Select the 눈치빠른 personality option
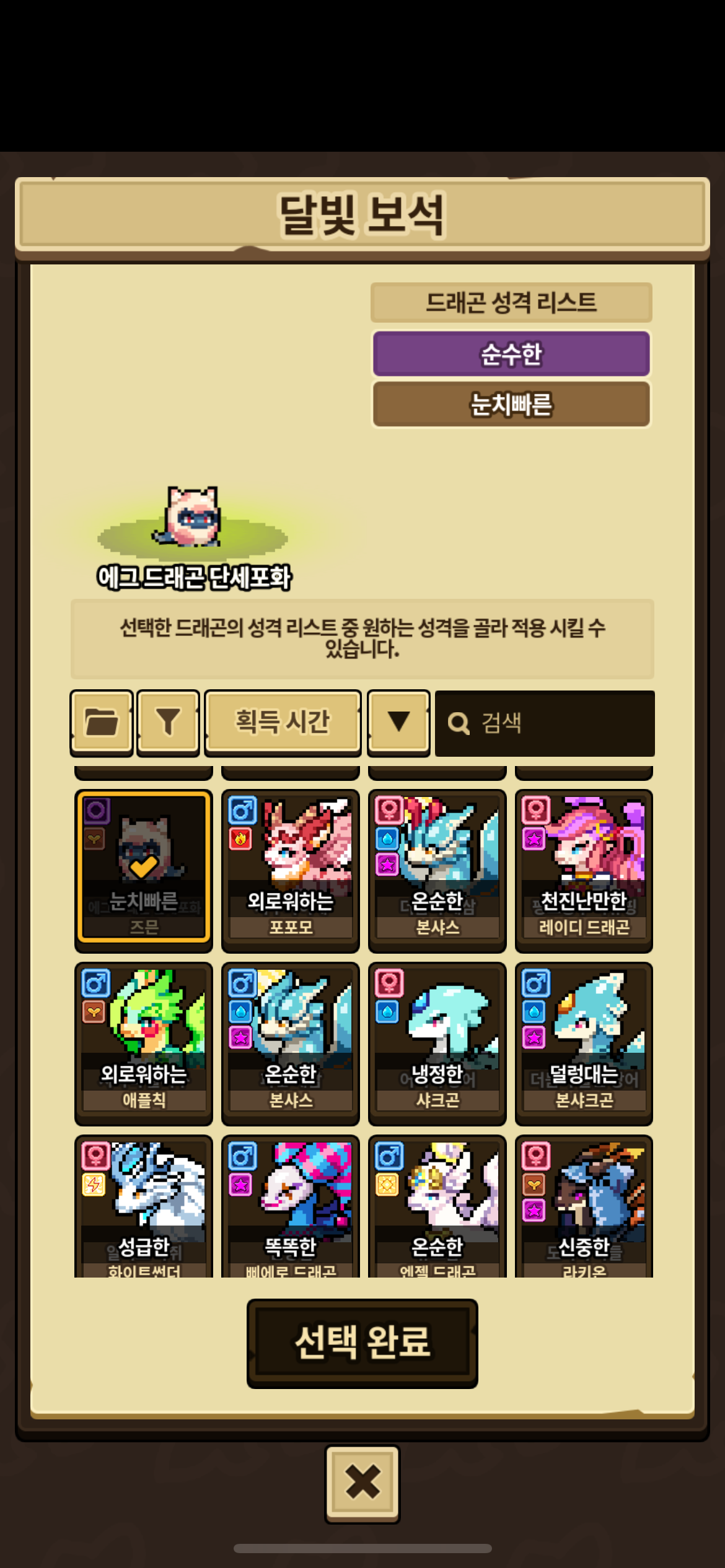725x1568 pixels. click(511, 404)
